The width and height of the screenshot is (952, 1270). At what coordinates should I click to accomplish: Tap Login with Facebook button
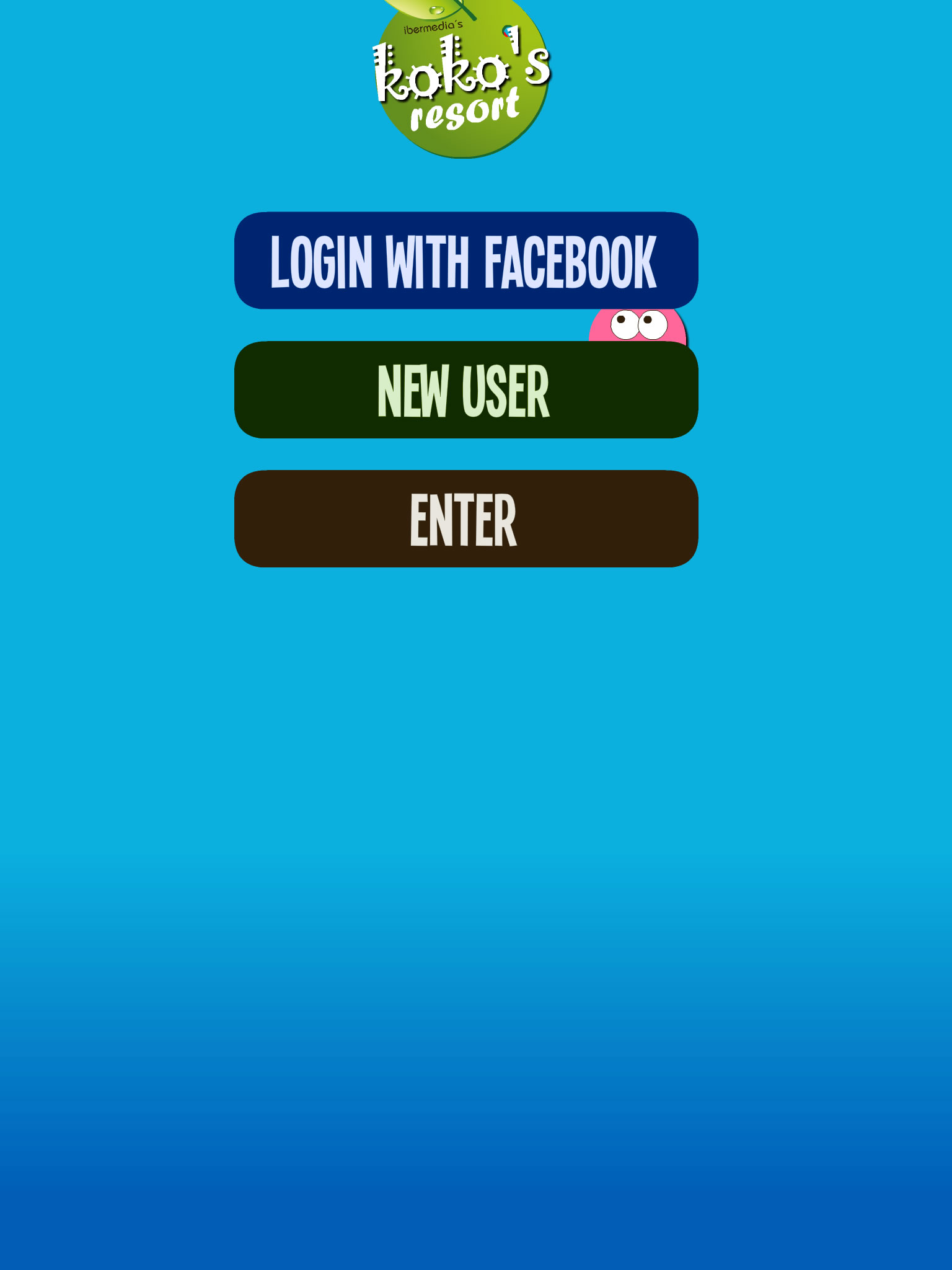[x=466, y=260]
